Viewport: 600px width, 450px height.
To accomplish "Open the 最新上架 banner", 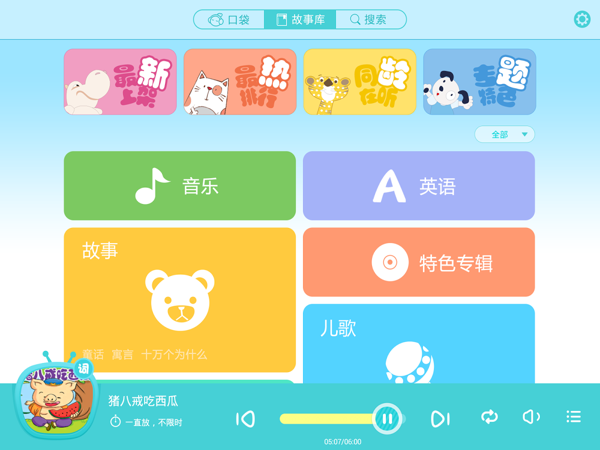I will 120,82.
